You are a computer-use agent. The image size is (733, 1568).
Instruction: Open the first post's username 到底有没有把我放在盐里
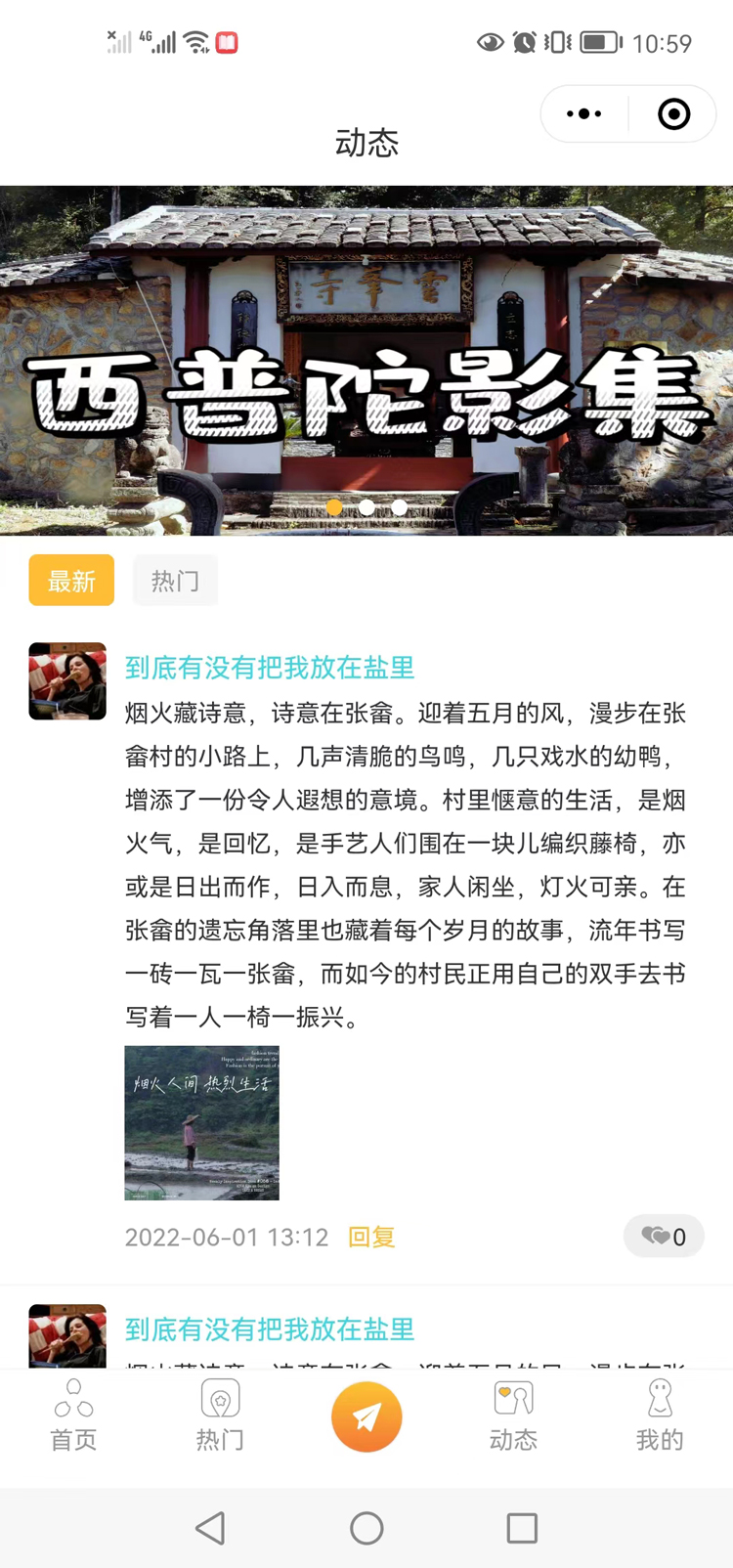270,668
